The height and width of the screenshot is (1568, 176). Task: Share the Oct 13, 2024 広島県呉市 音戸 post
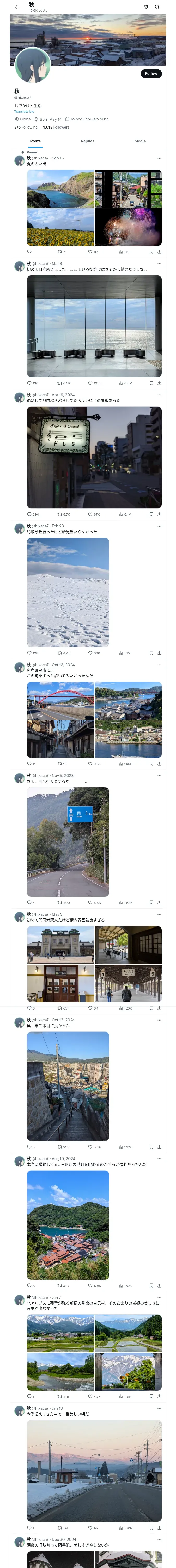pyautogui.click(x=159, y=763)
